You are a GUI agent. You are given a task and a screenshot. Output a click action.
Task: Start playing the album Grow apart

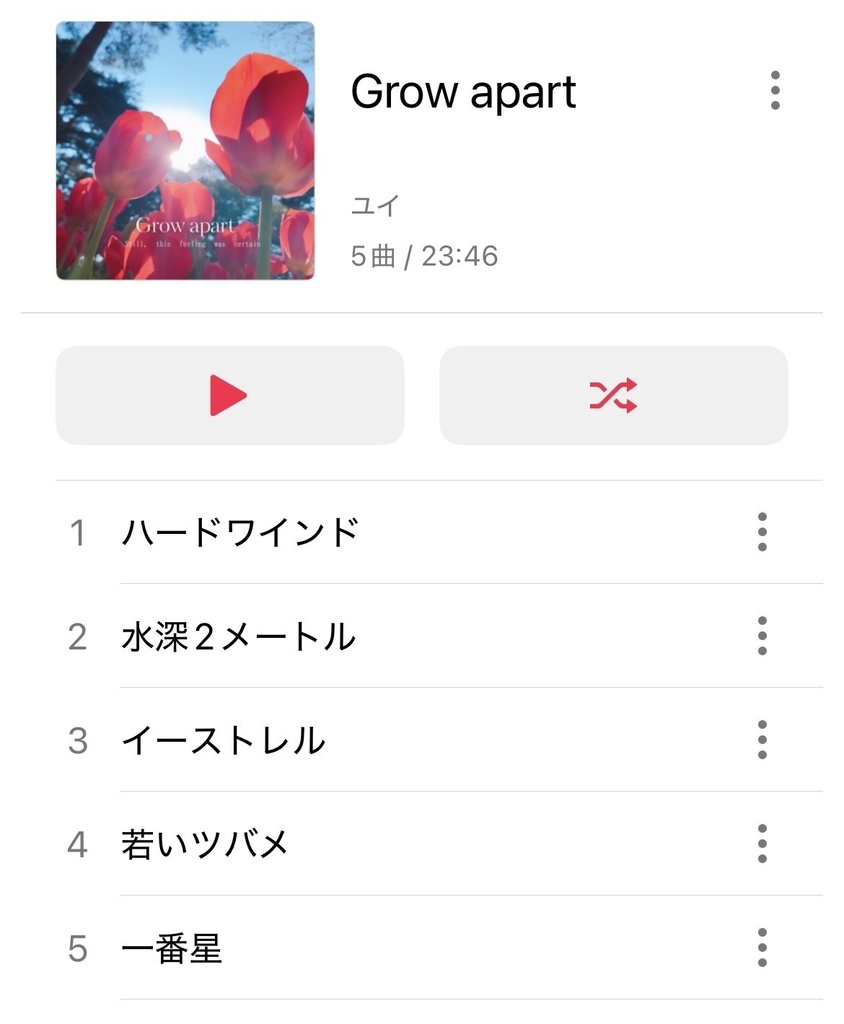pyautogui.click(x=229, y=395)
